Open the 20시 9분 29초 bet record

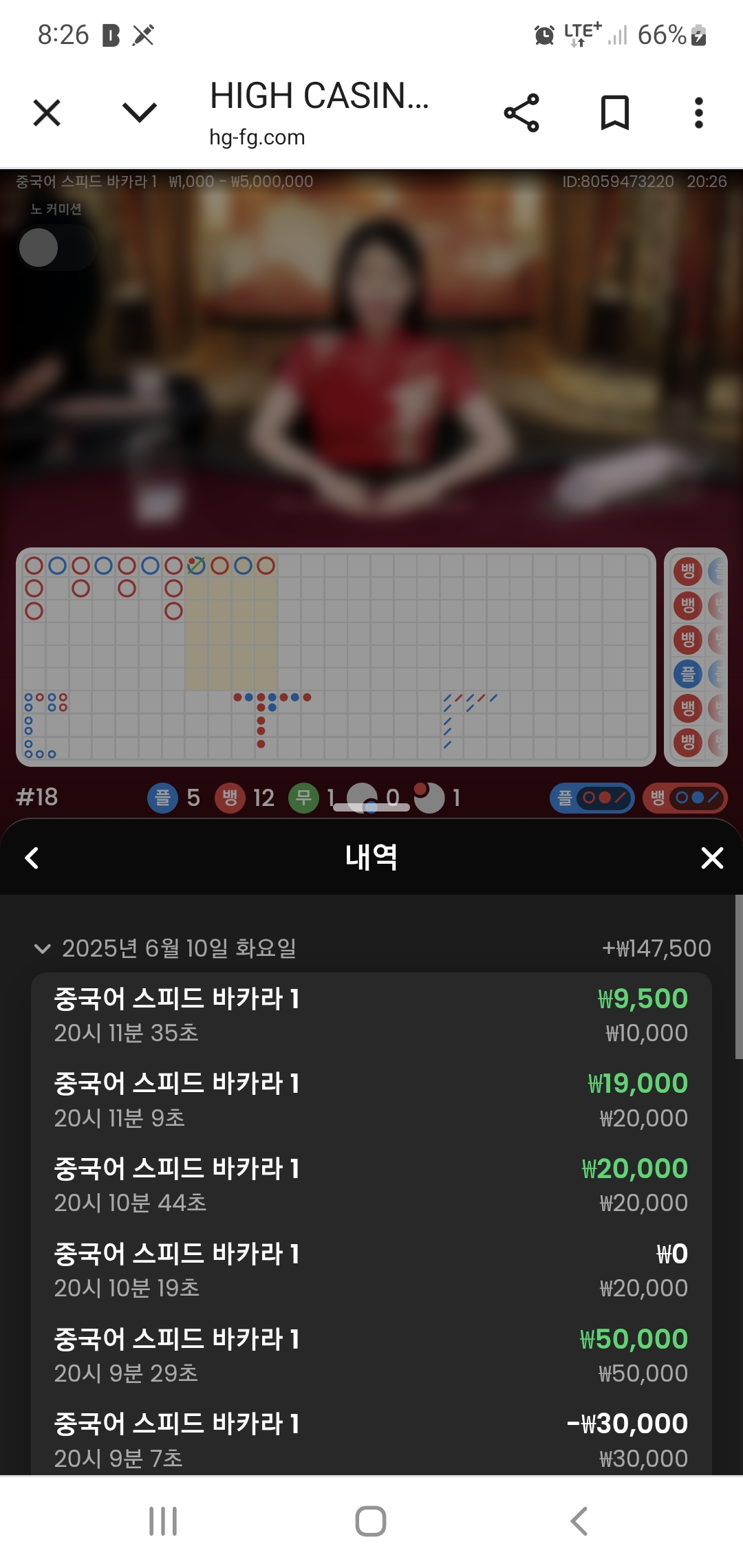pyautogui.click(x=371, y=1355)
